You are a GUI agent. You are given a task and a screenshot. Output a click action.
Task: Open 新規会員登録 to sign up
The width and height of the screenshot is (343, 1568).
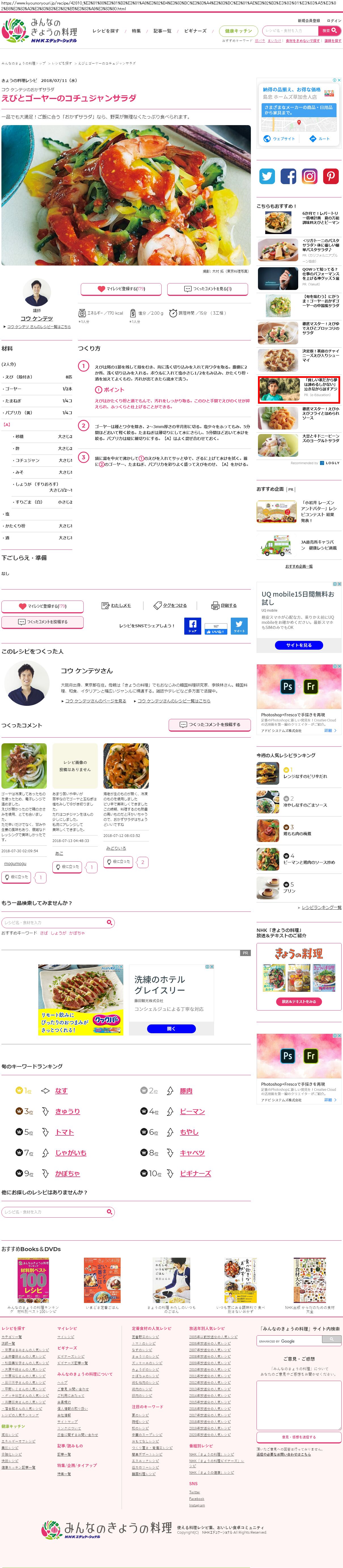tap(308, 21)
